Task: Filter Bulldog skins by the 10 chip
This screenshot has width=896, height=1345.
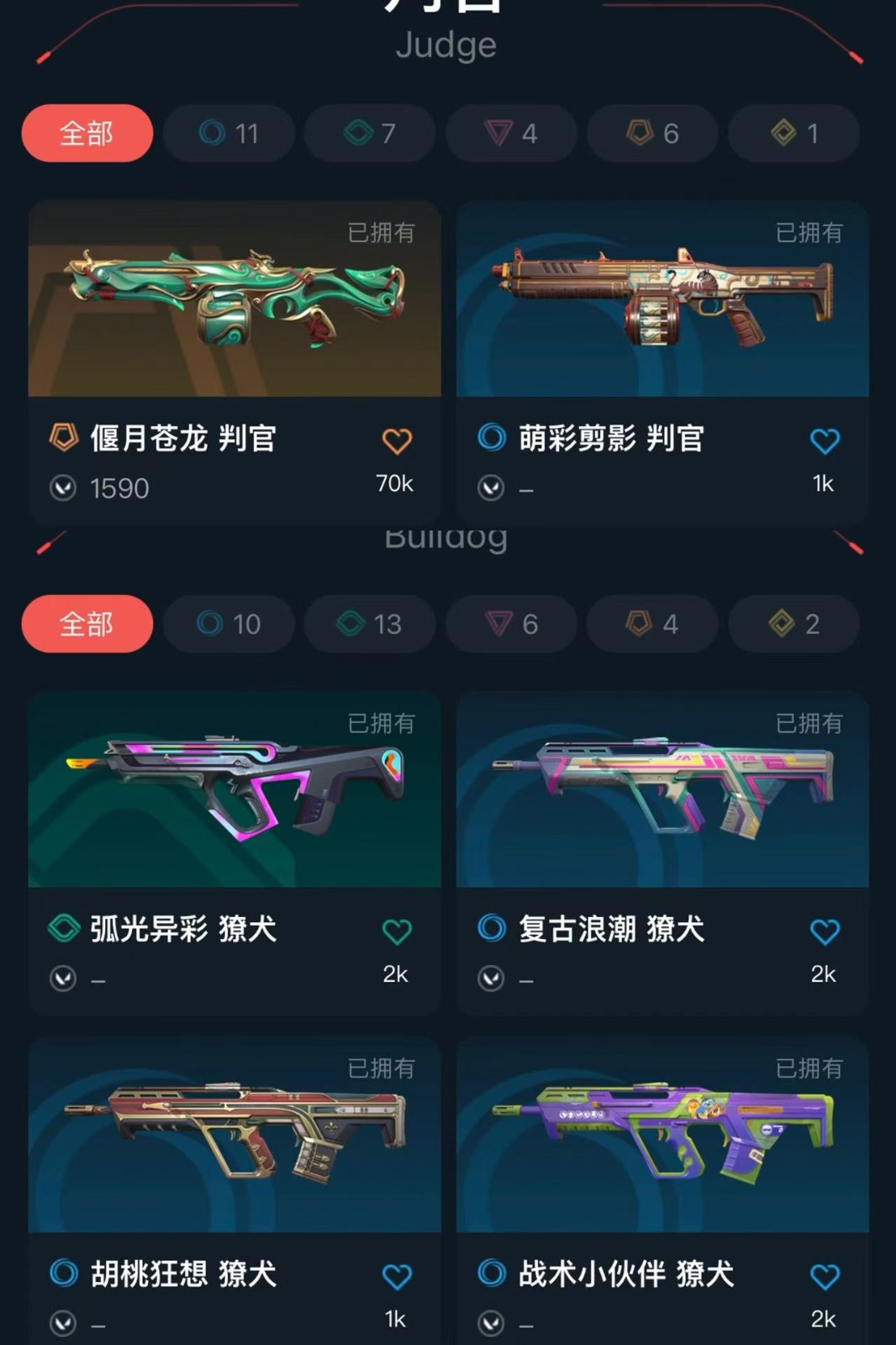Action: tap(229, 624)
